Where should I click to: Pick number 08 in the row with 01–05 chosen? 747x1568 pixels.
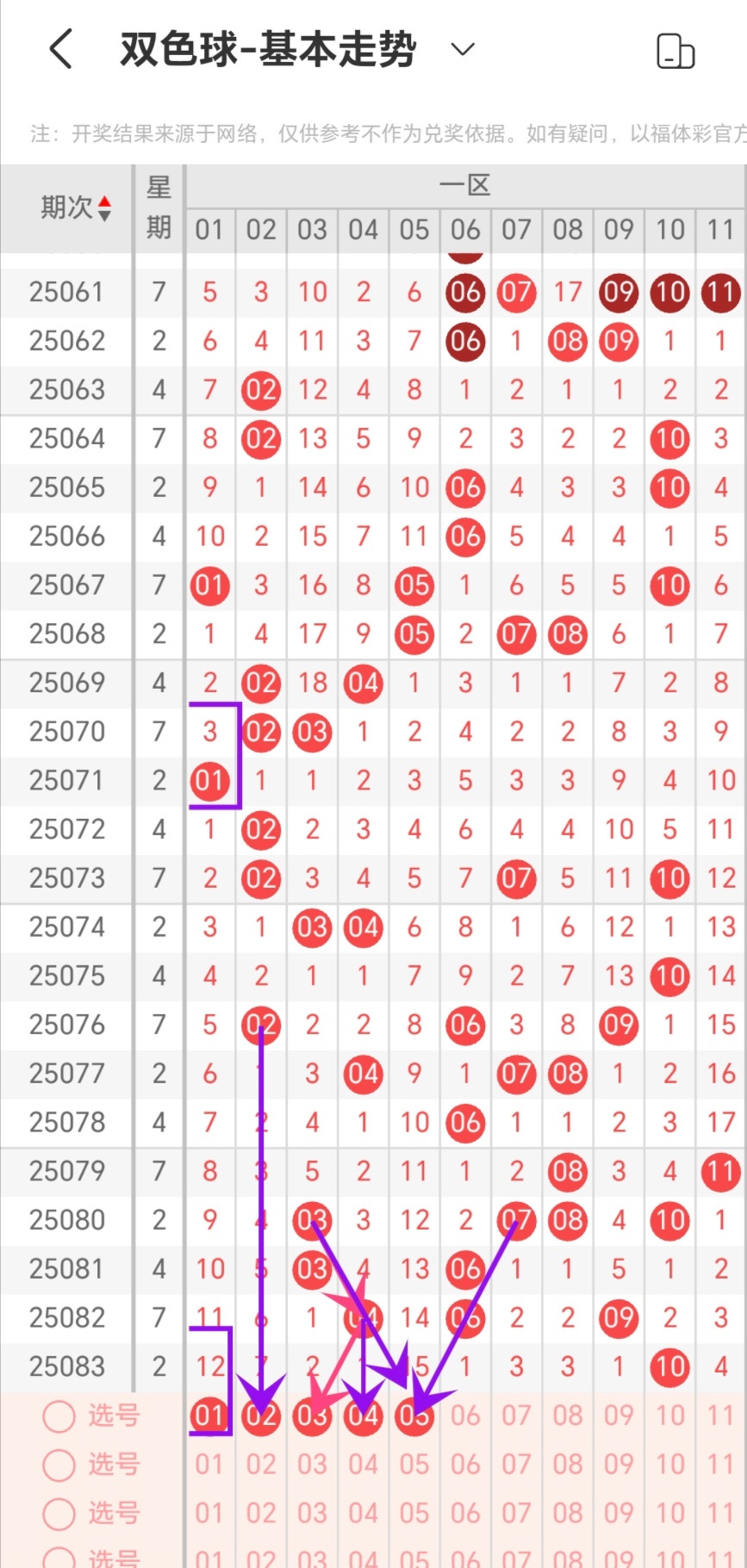568,1416
